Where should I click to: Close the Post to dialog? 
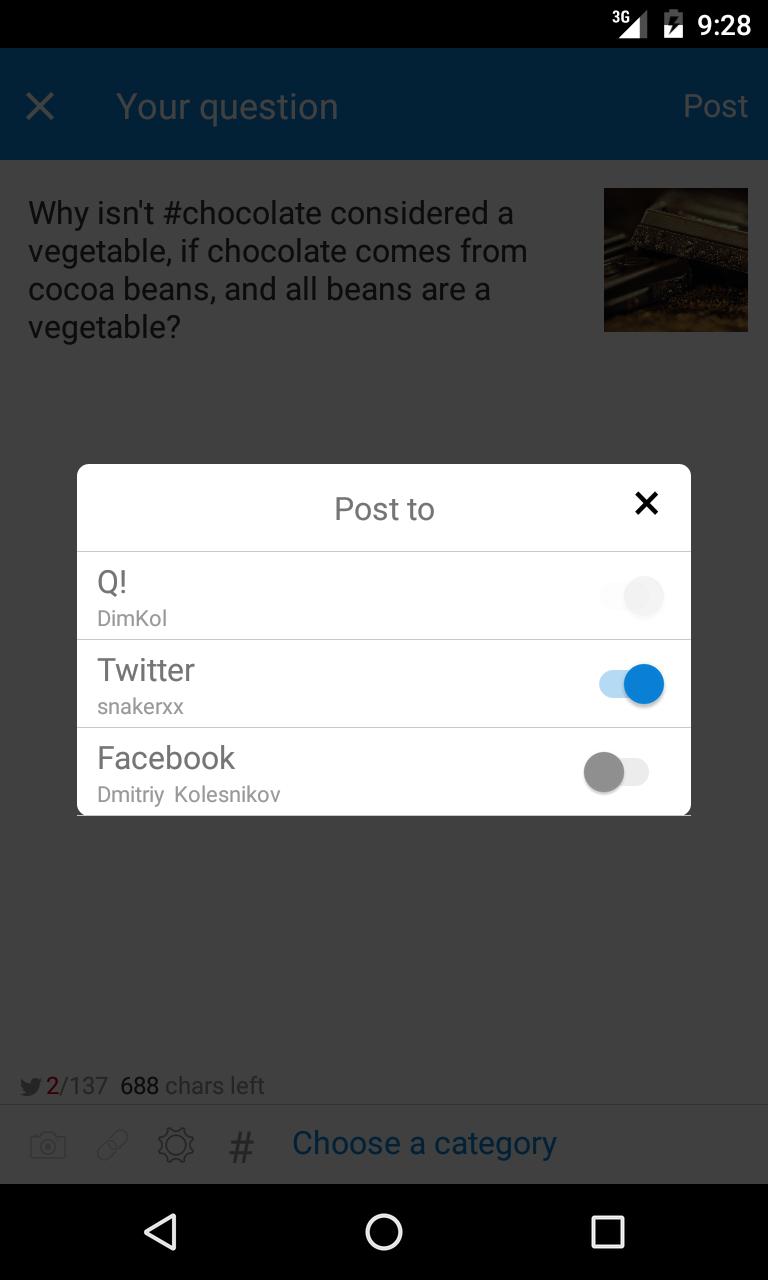646,503
